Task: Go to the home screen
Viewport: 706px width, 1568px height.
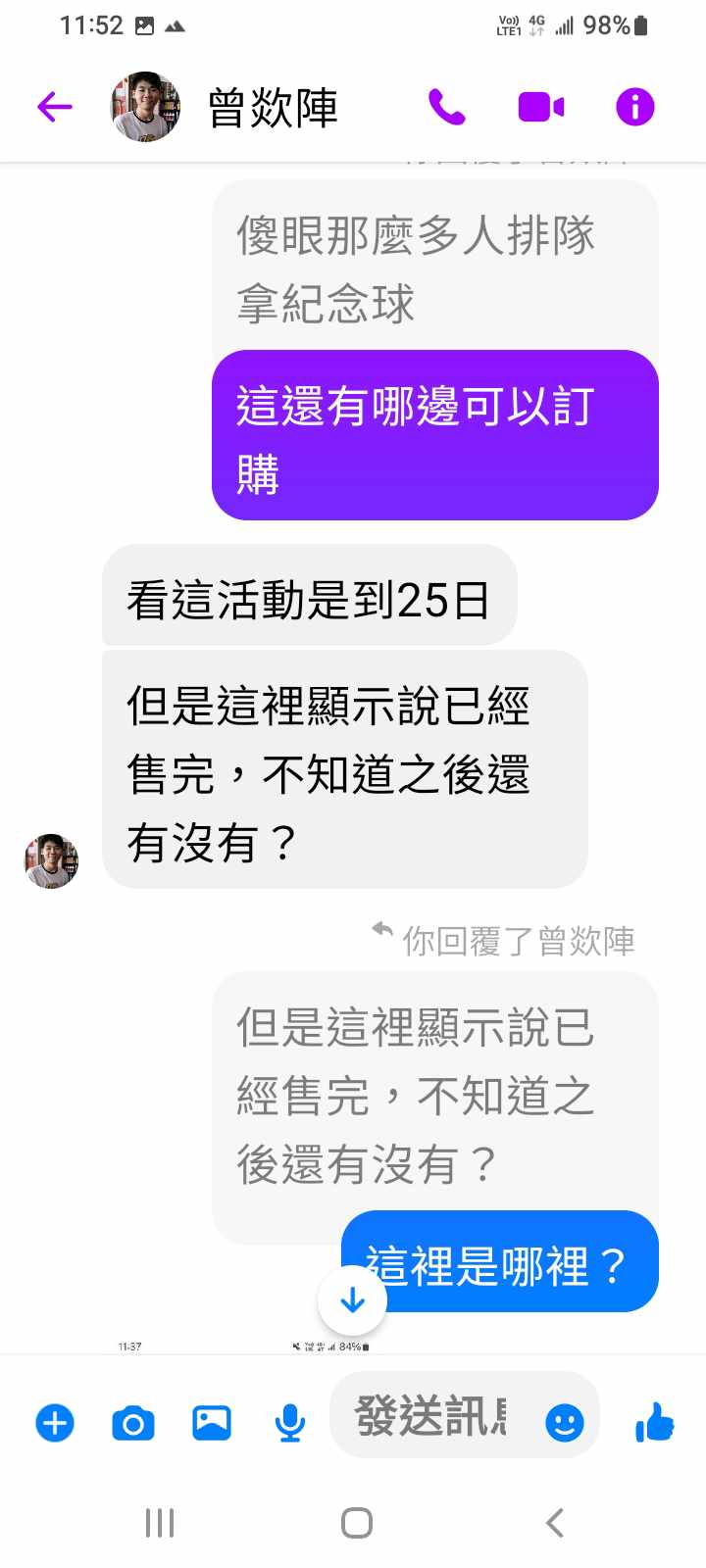Action: [356, 1523]
